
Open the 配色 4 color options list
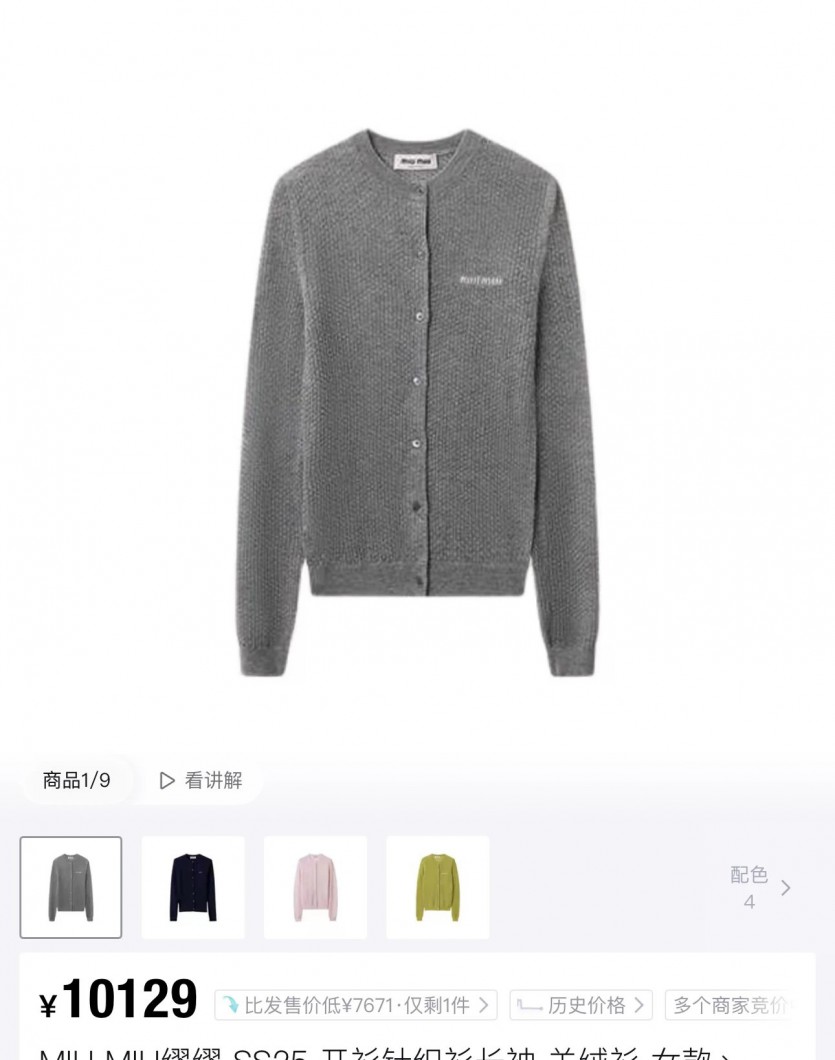click(x=759, y=887)
